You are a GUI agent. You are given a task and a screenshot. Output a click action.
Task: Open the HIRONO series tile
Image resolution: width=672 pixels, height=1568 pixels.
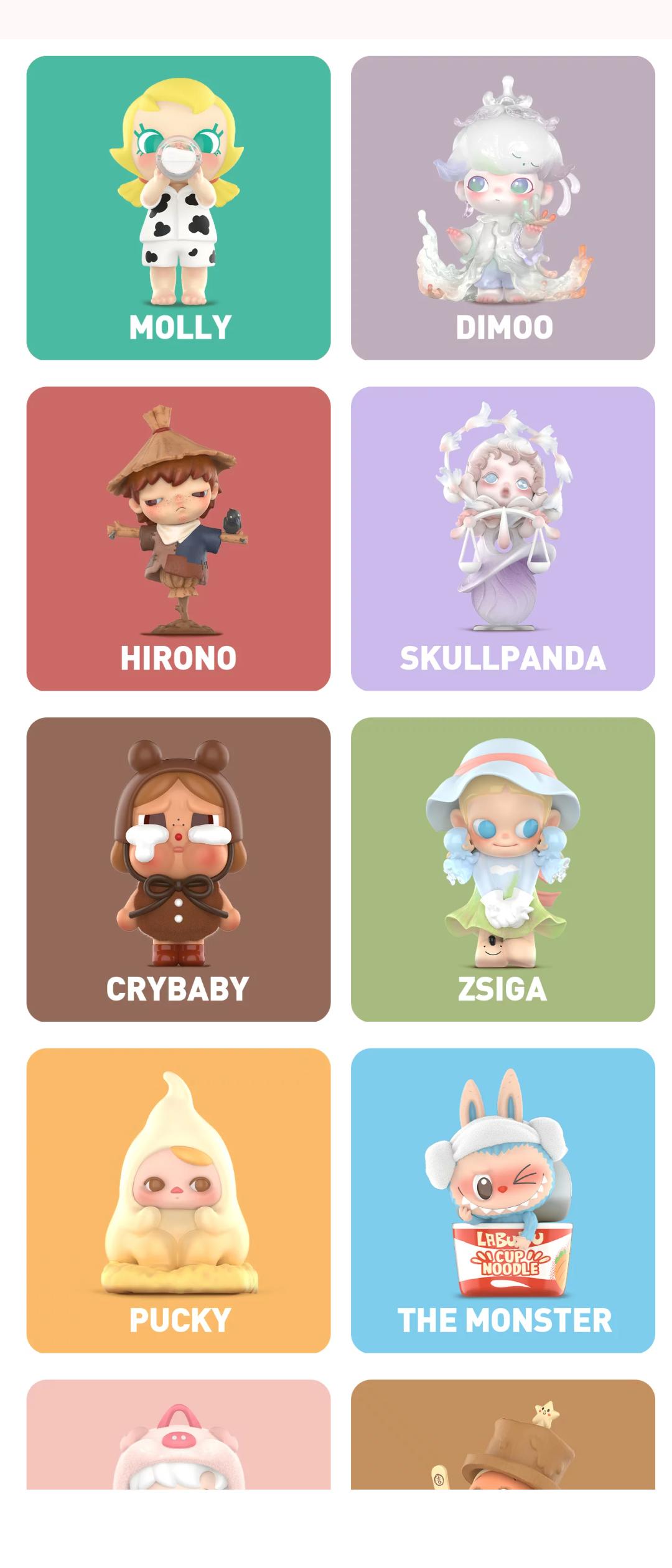point(179,538)
